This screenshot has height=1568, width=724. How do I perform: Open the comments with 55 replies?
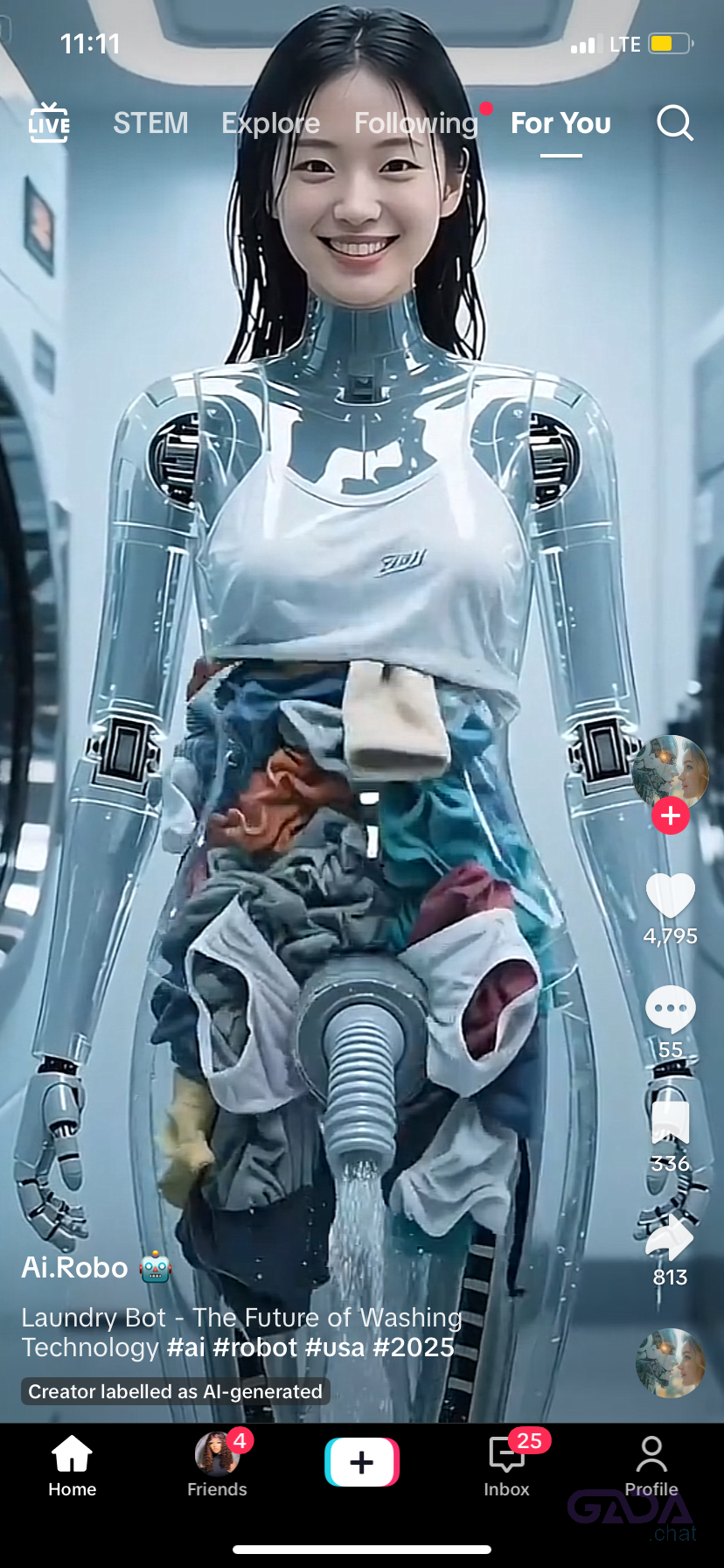click(671, 1009)
